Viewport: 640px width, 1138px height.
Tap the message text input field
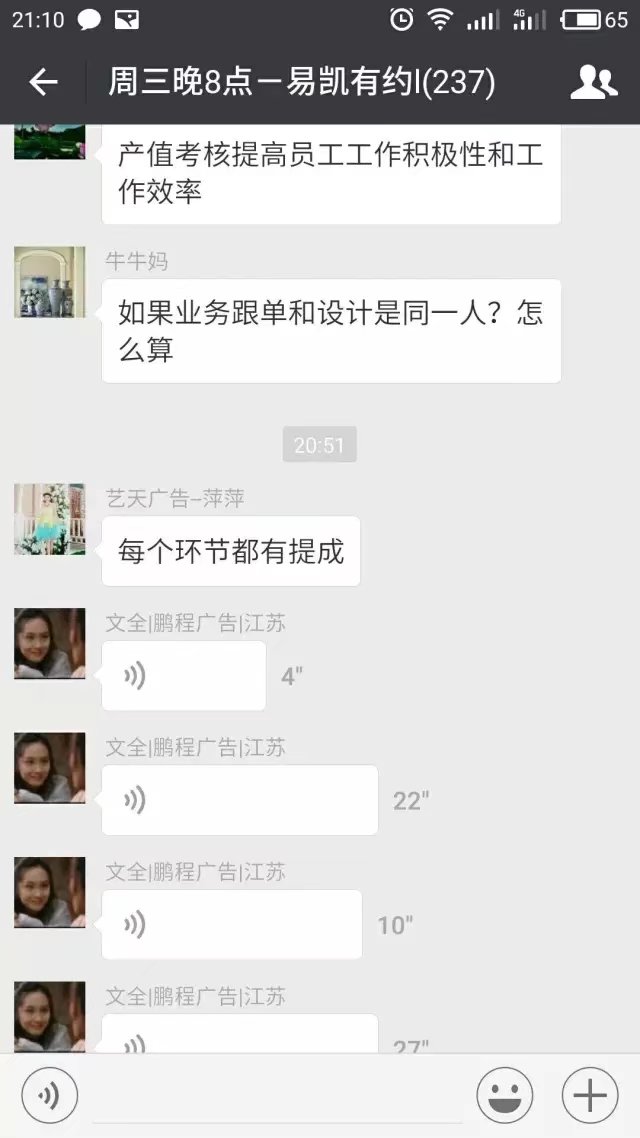pyautogui.click(x=275, y=1096)
